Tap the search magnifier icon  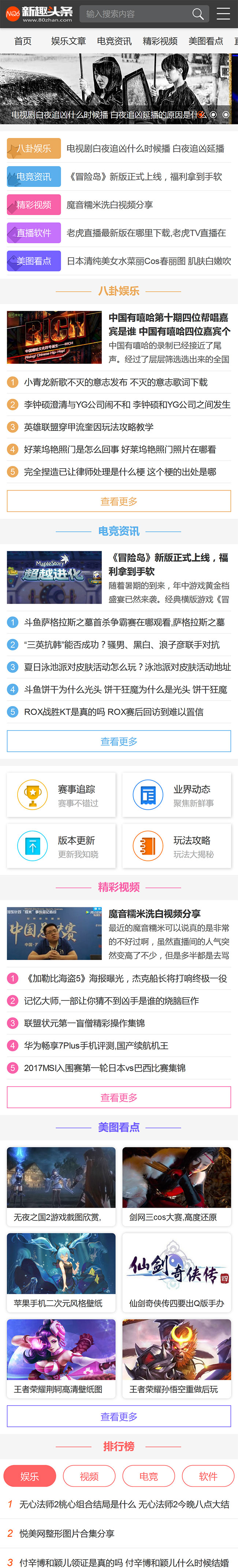click(x=198, y=14)
